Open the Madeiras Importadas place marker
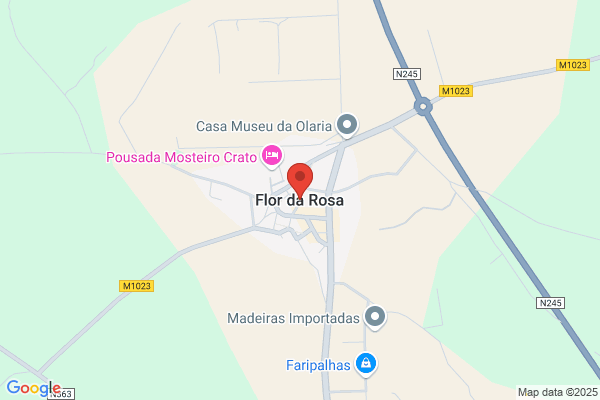Viewport: 600px width, 400px height. [375, 317]
